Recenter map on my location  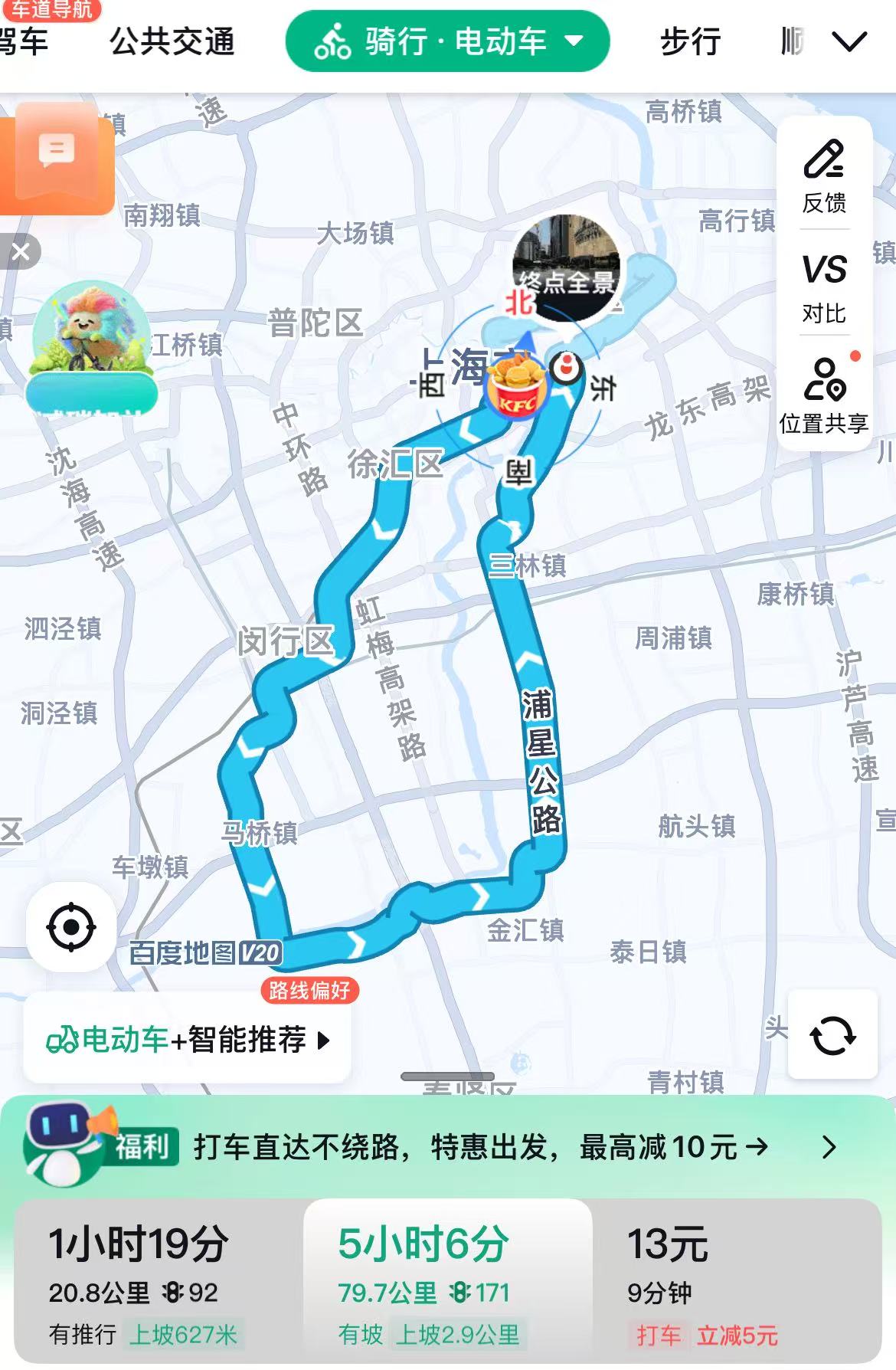tap(71, 927)
